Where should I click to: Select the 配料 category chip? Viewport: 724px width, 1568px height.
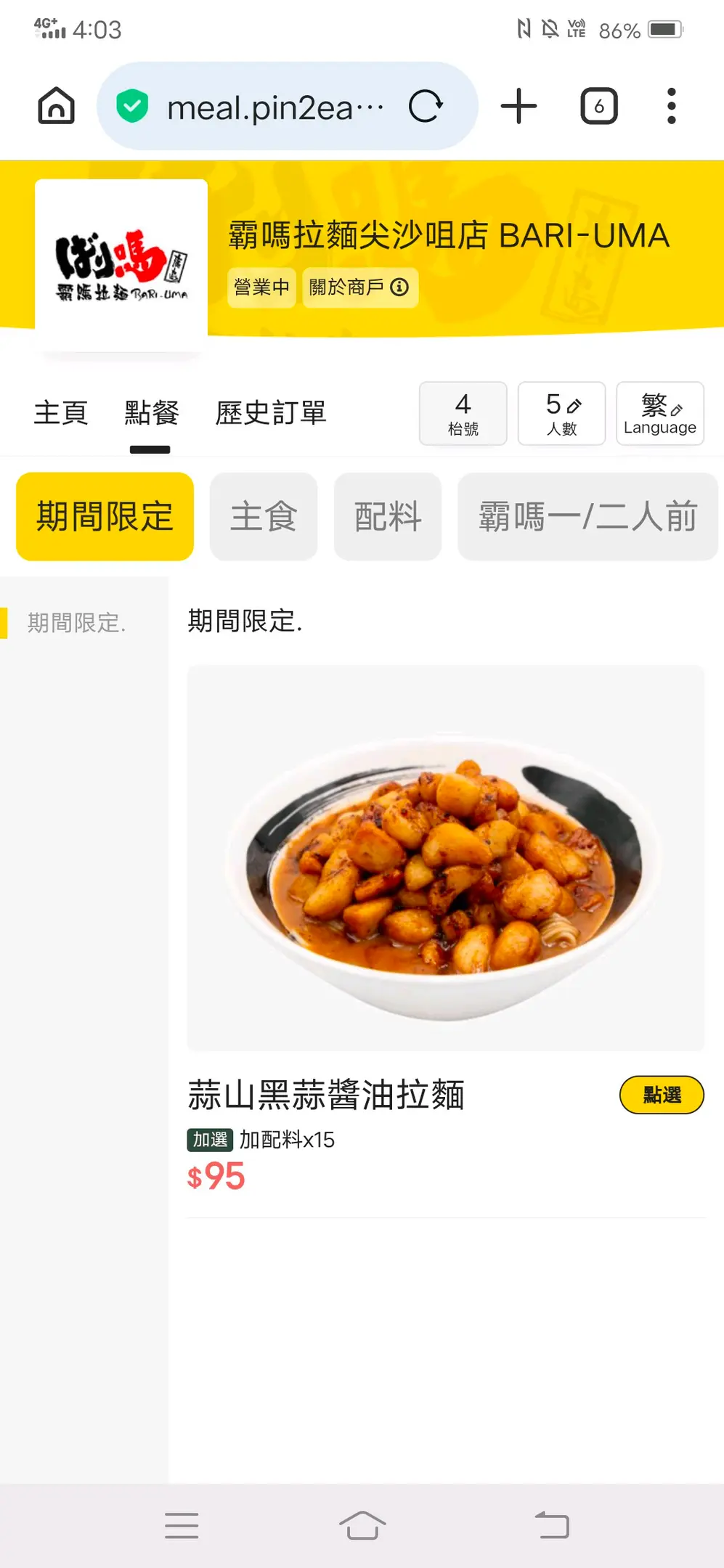[388, 517]
